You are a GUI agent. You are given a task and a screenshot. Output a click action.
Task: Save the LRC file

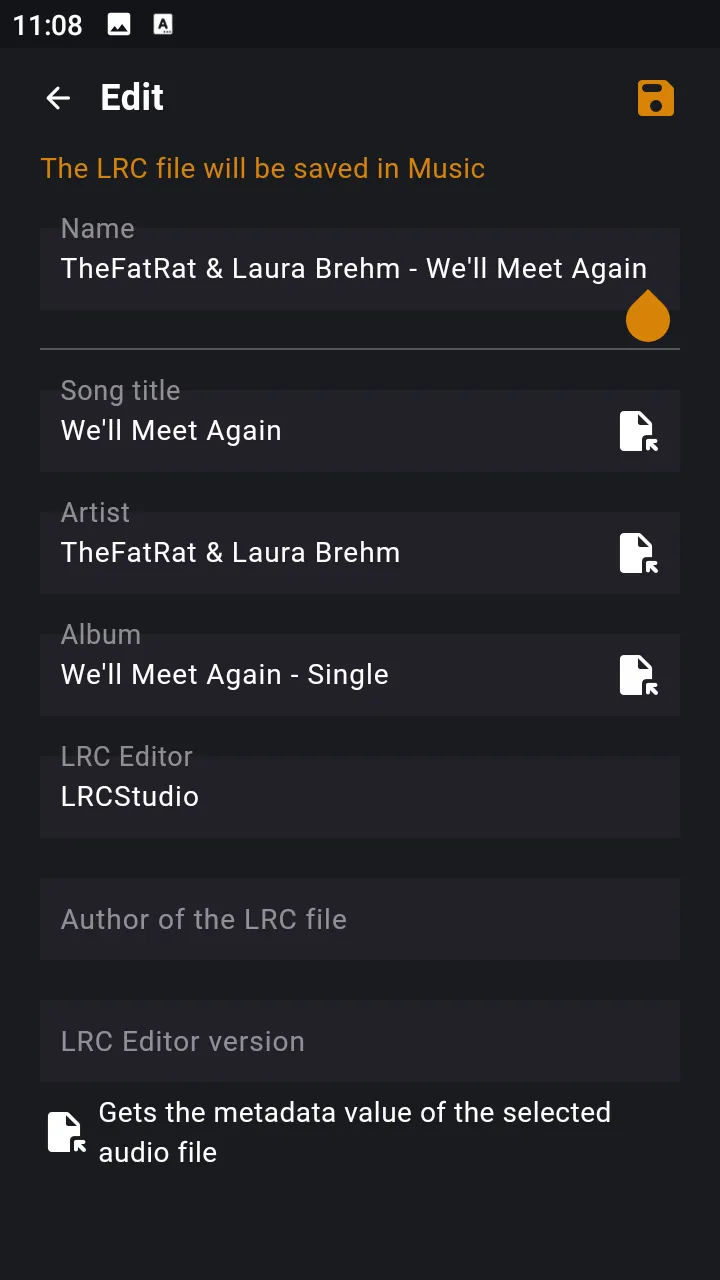coord(655,98)
